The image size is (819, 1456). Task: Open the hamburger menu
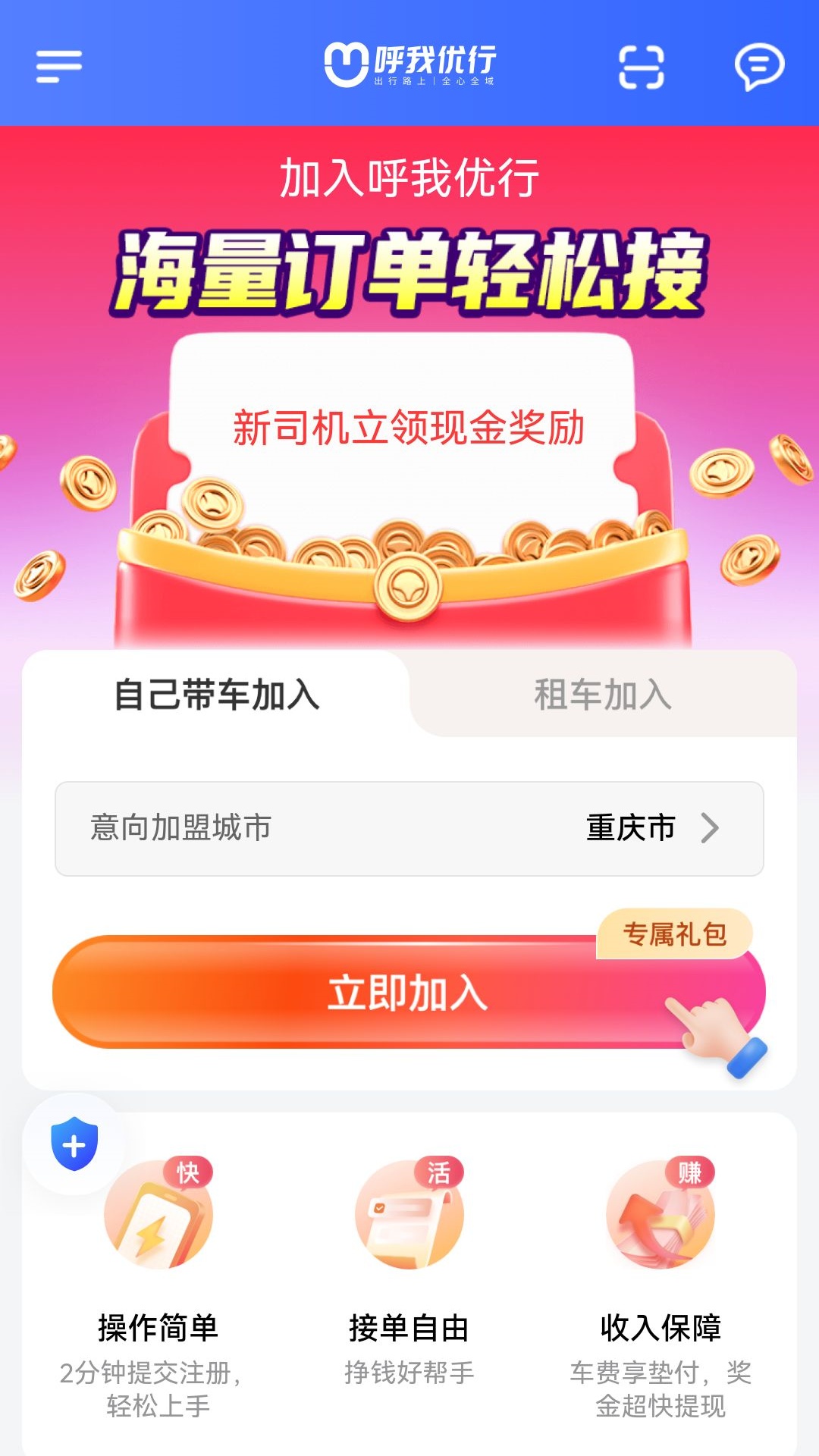pyautogui.click(x=59, y=67)
